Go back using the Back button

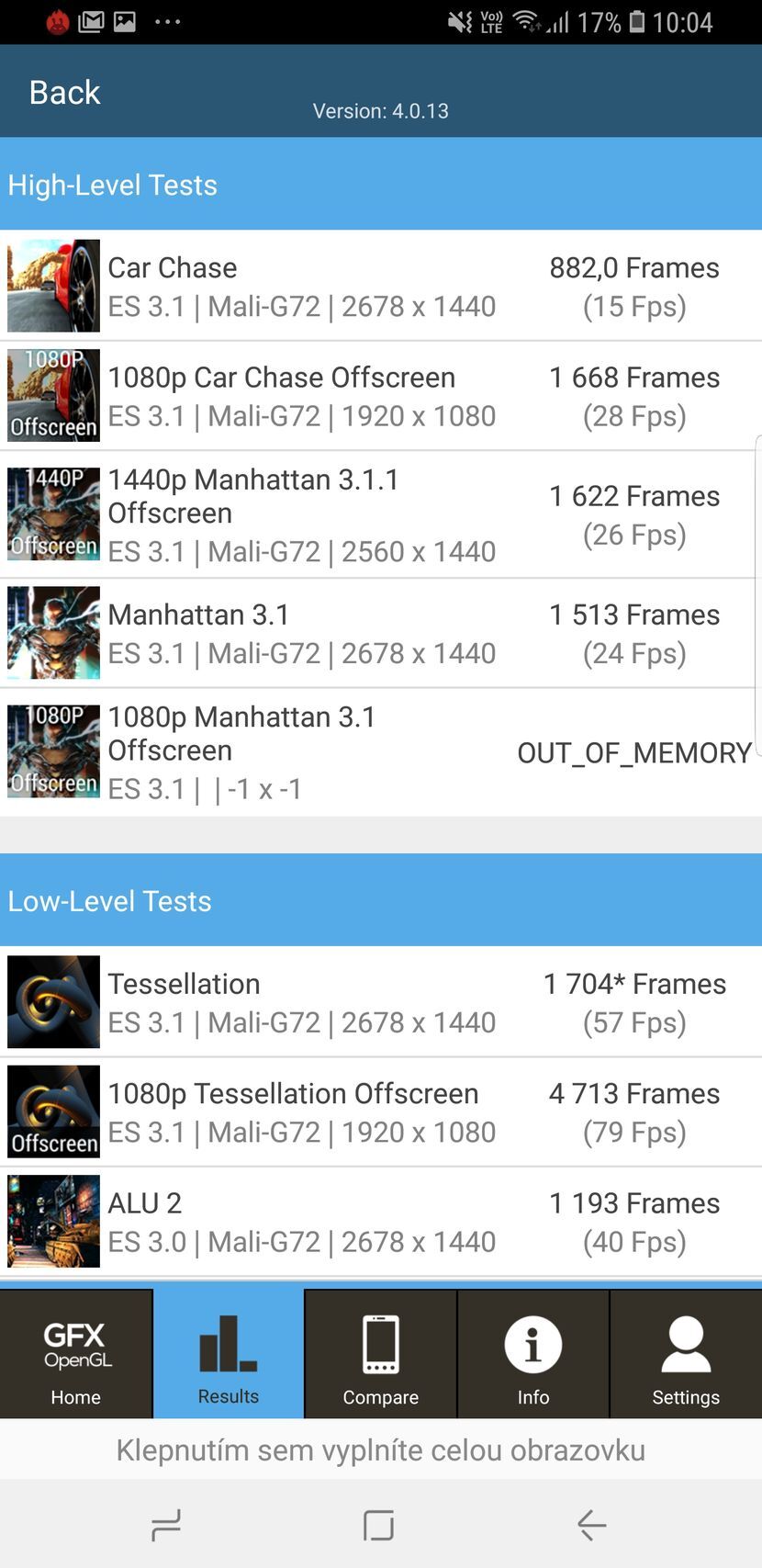(x=64, y=93)
